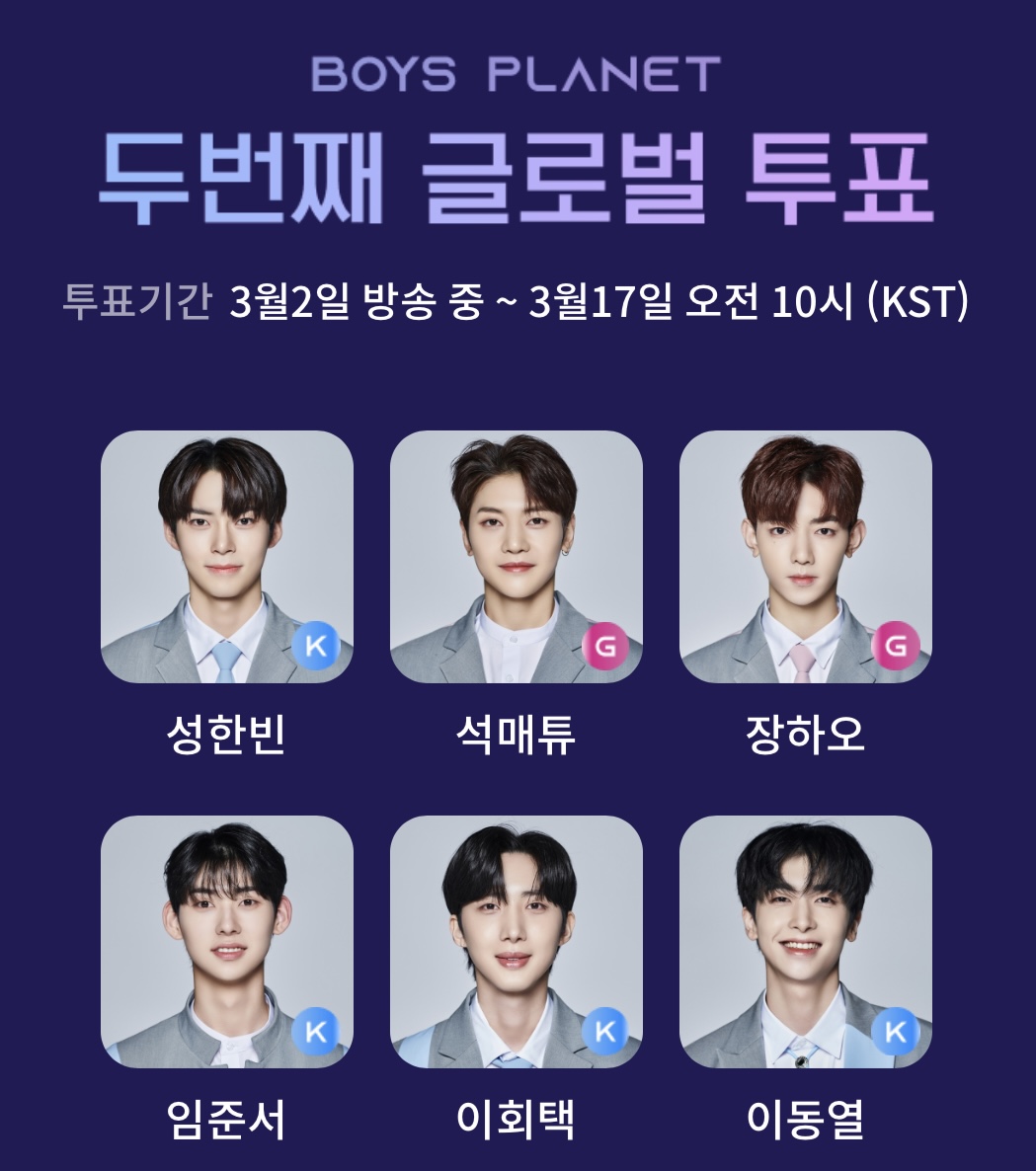Screen dimensions: 1036x1171
Task: Select contestant 성한빈
Action: pos(226,556)
